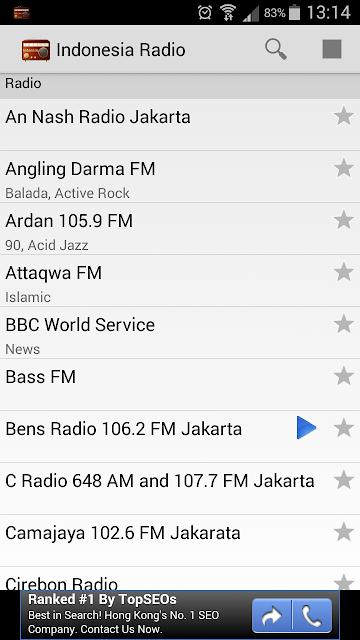
Task: Select the Cirebon Radio row
Action: pyautogui.click(x=180, y=578)
